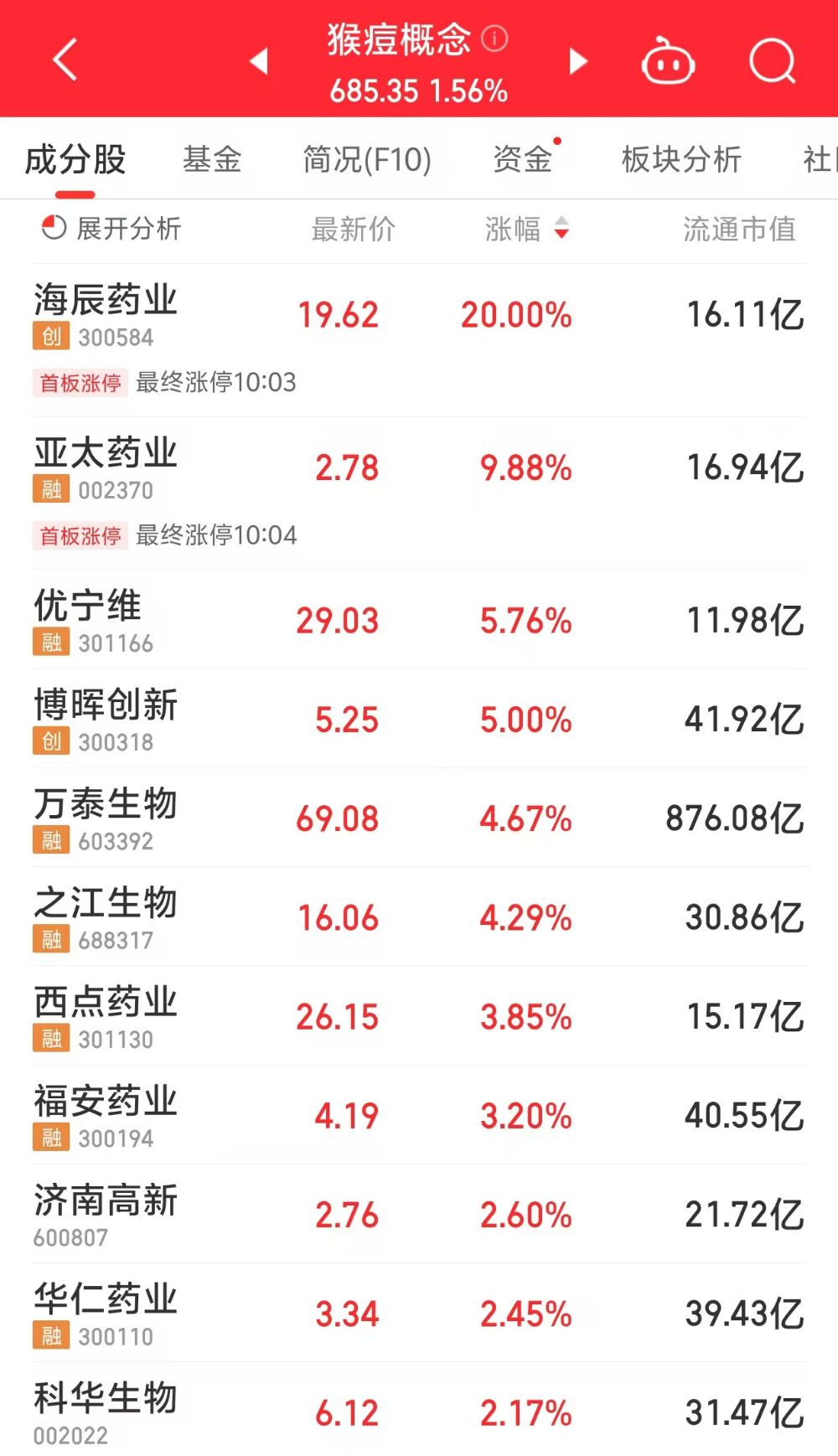The width and height of the screenshot is (838, 1456).
Task: View the 资金 tab
Action: tap(522, 159)
